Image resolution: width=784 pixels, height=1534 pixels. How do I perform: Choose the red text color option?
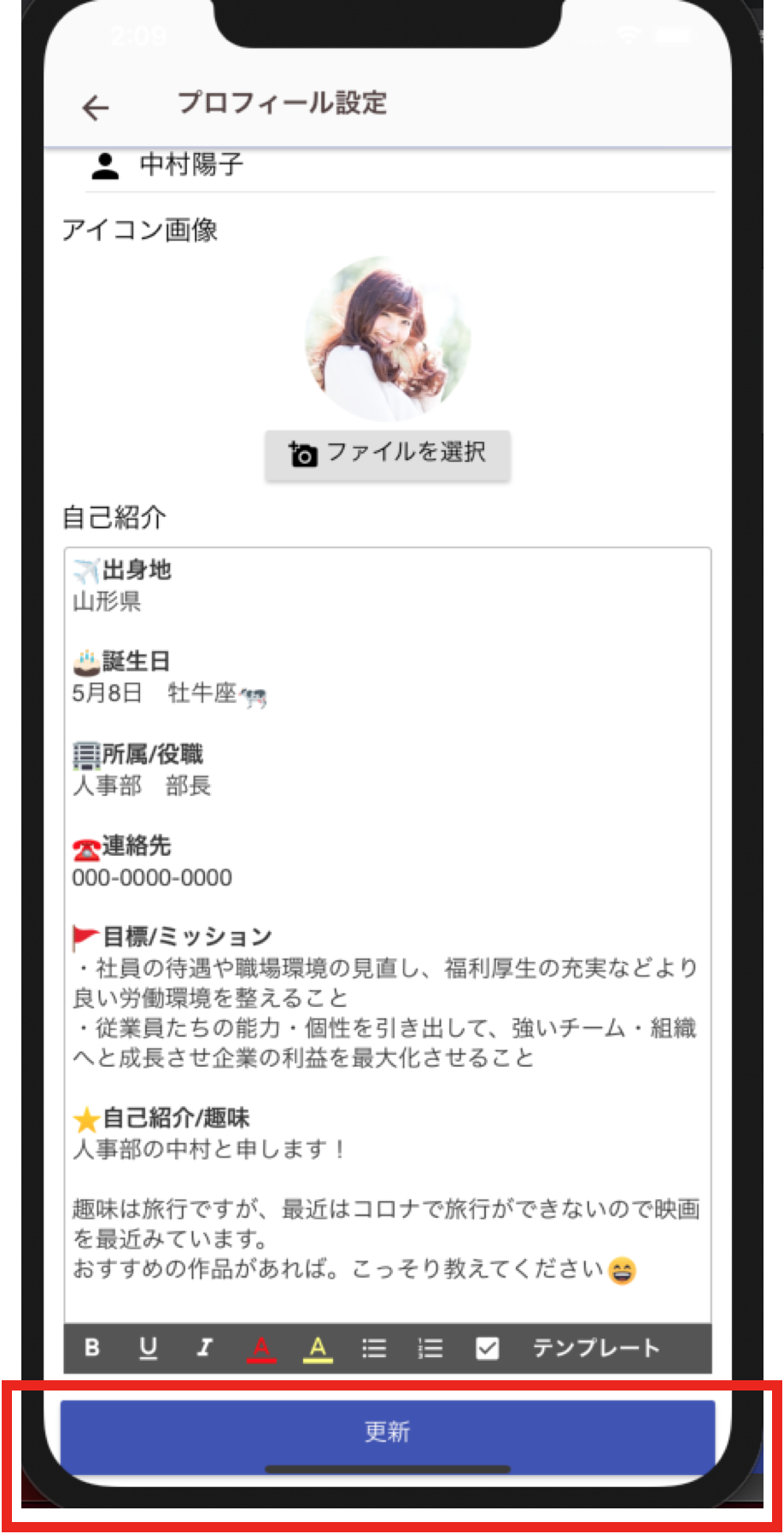pos(261,1349)
